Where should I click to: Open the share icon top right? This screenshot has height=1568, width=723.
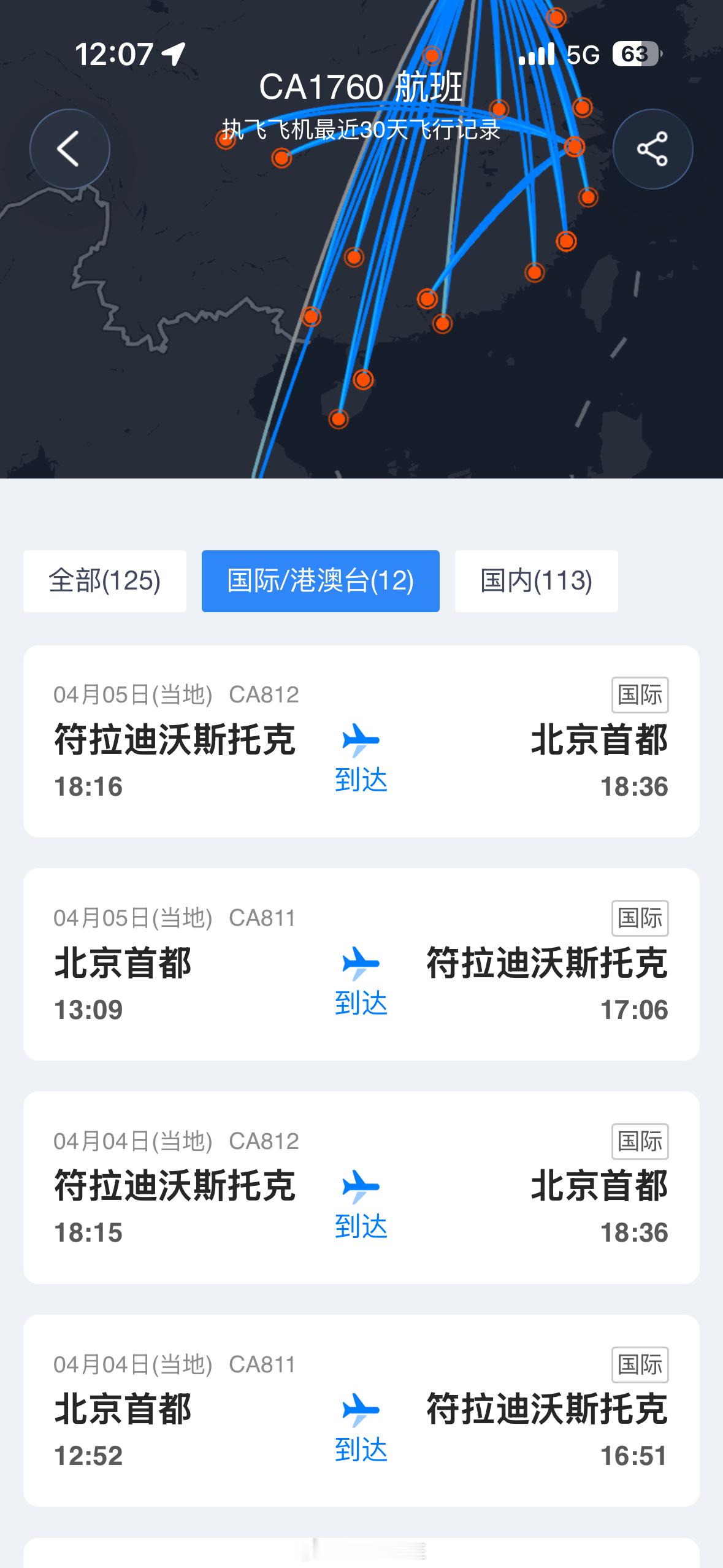[x=652, y=149]
